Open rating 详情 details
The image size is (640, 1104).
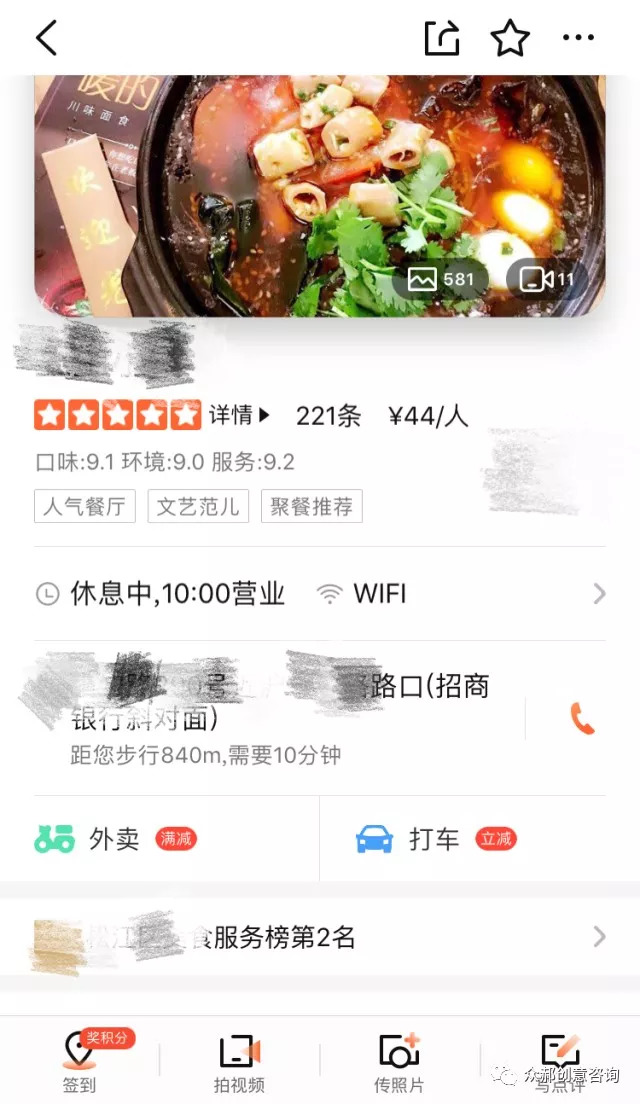pos(240,415)
